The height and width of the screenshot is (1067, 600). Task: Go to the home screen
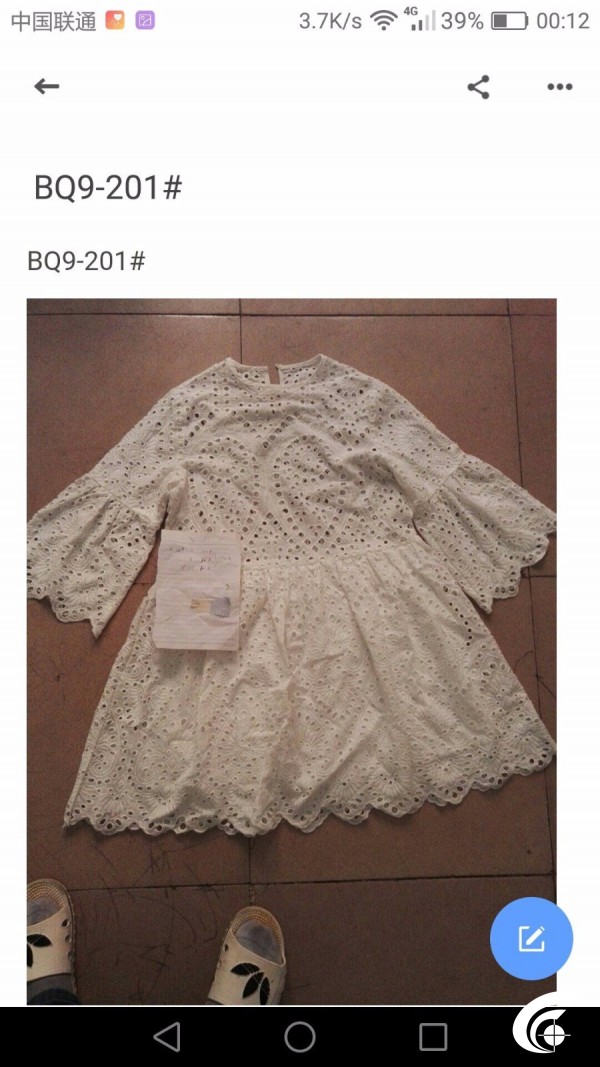[x=300, y=1037]
